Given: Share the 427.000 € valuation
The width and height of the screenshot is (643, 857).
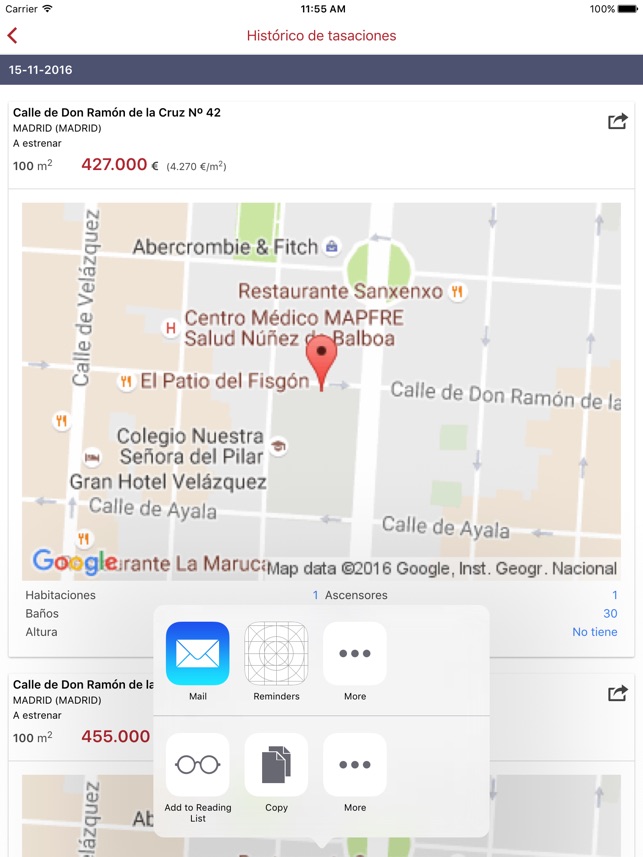Looking at the screenshot, I should pos(617,122).
